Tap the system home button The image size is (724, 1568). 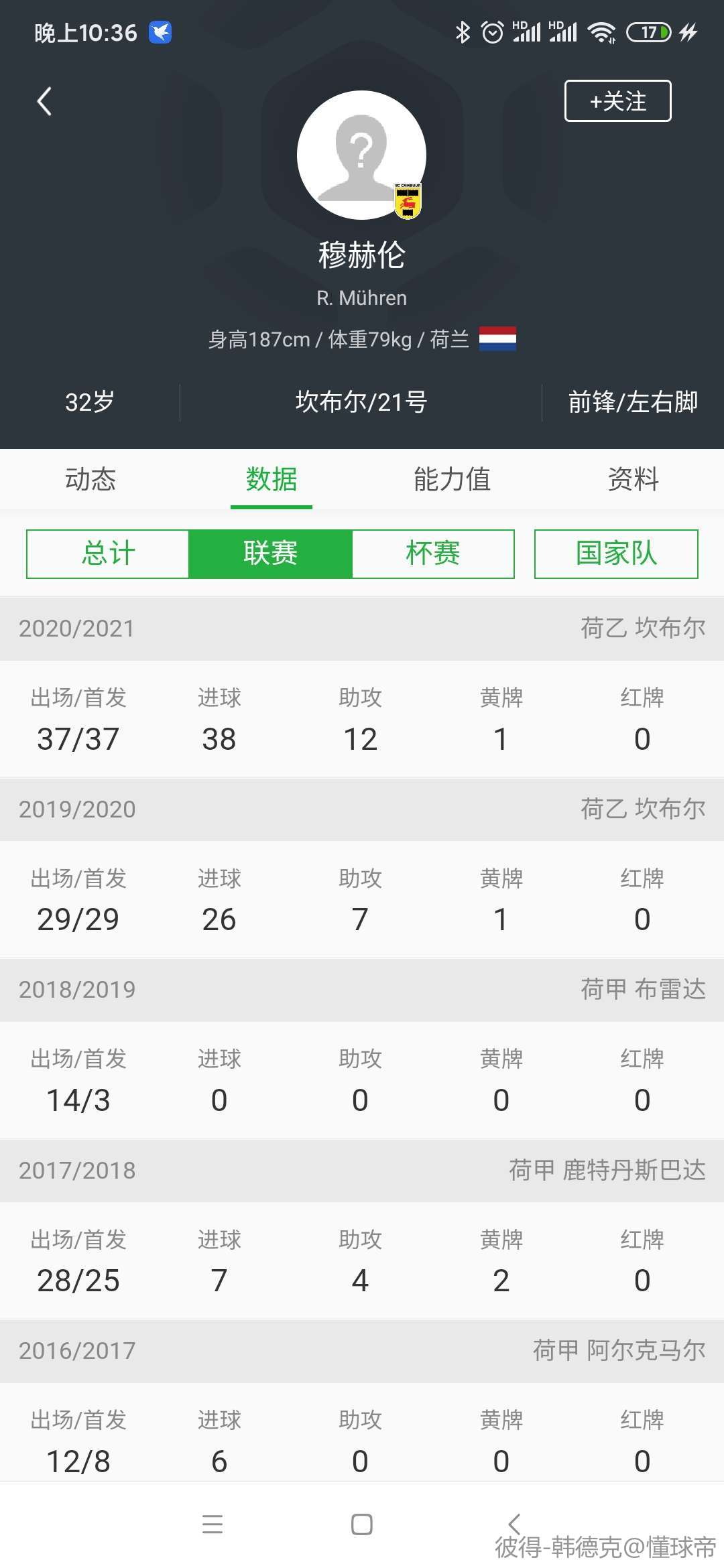point(362,1524)
